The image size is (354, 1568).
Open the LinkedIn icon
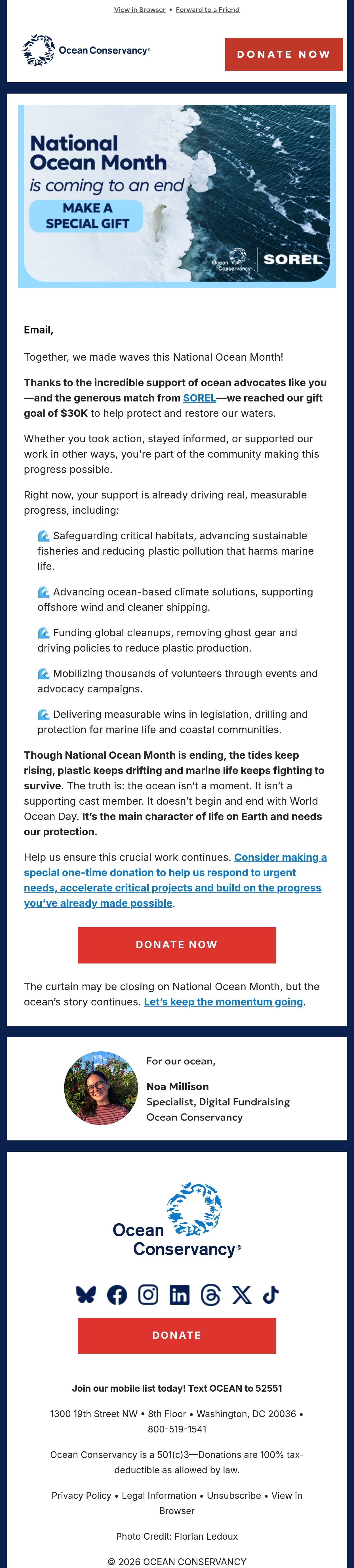click(179, 1295)
